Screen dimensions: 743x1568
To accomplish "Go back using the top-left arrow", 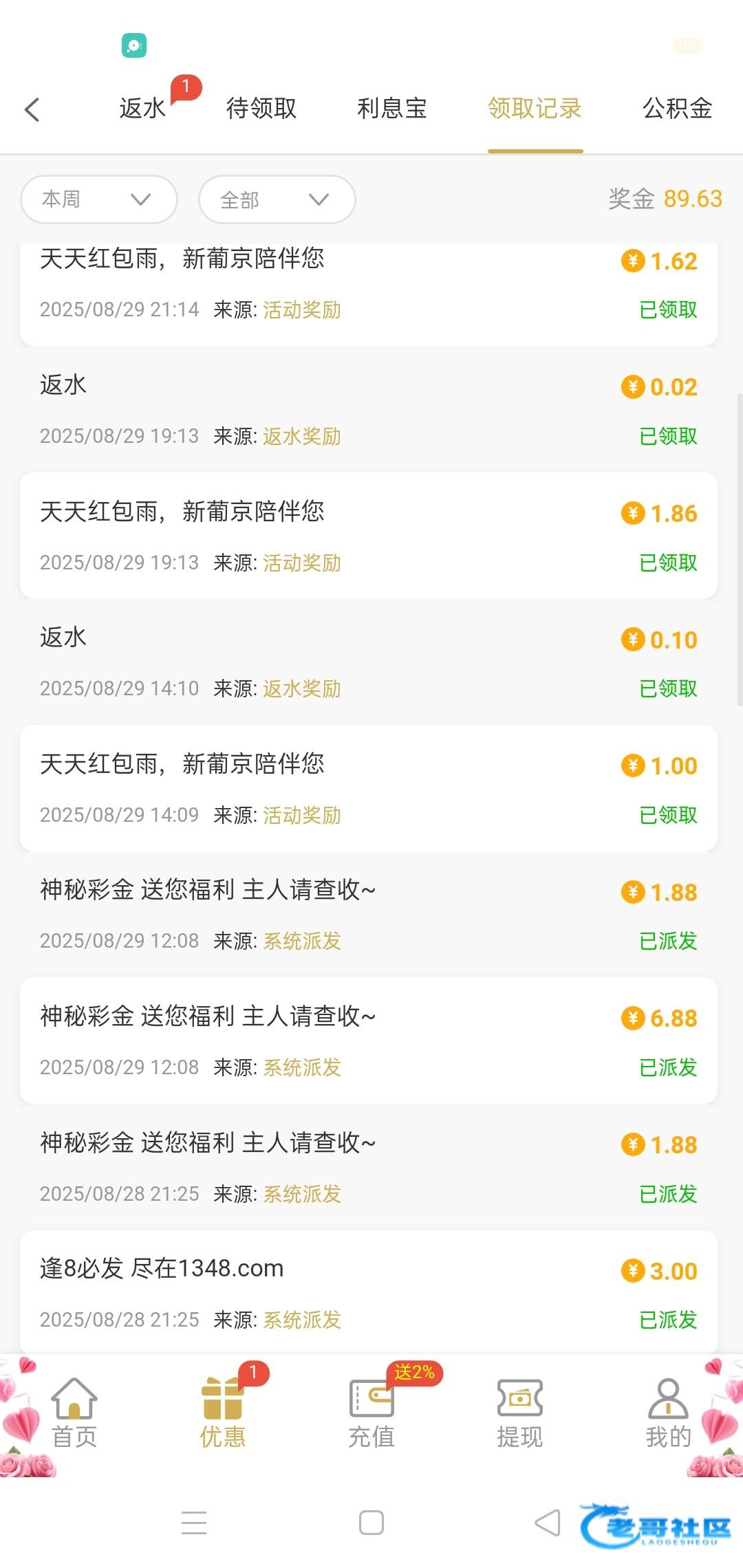I will 32,109.
